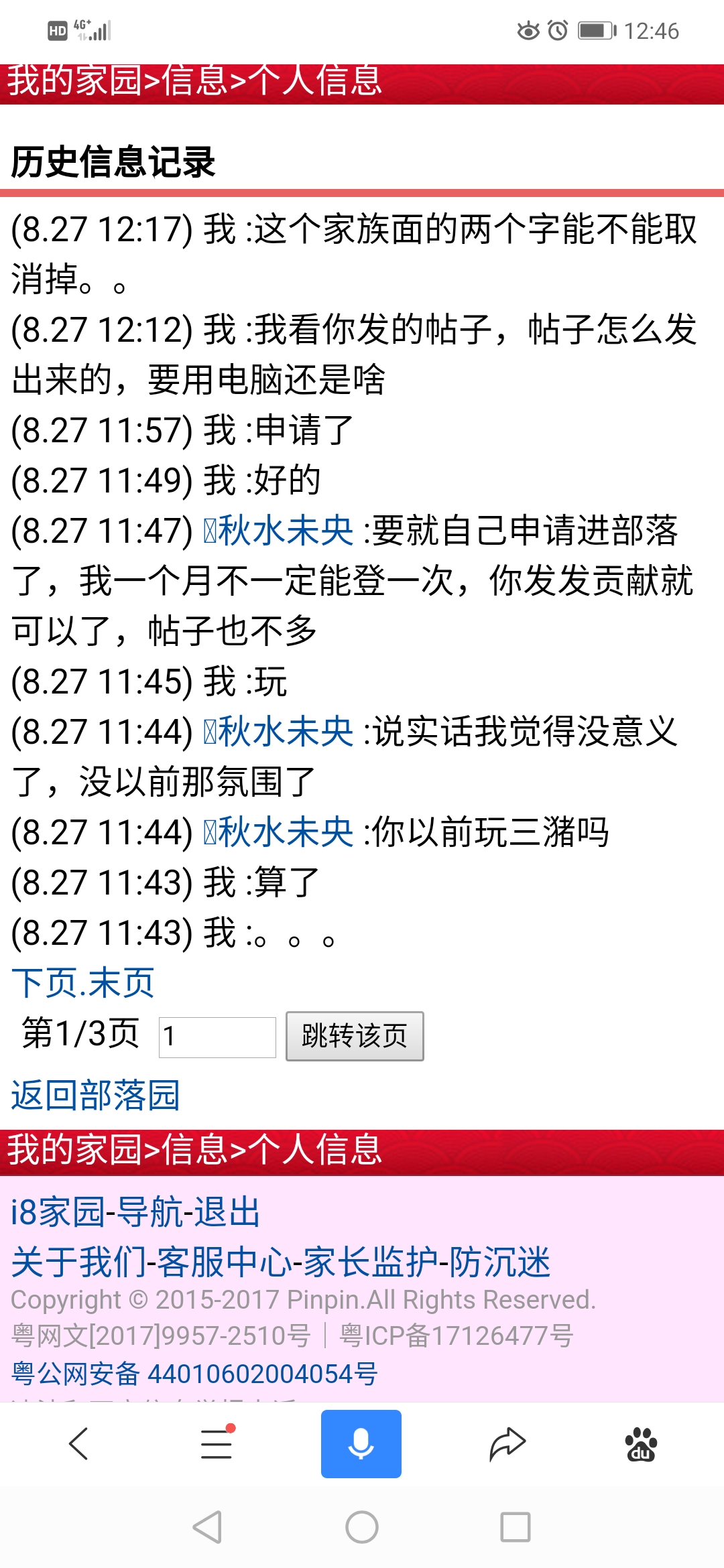Share this page using the share arrow

click(x=507, y=1443)
